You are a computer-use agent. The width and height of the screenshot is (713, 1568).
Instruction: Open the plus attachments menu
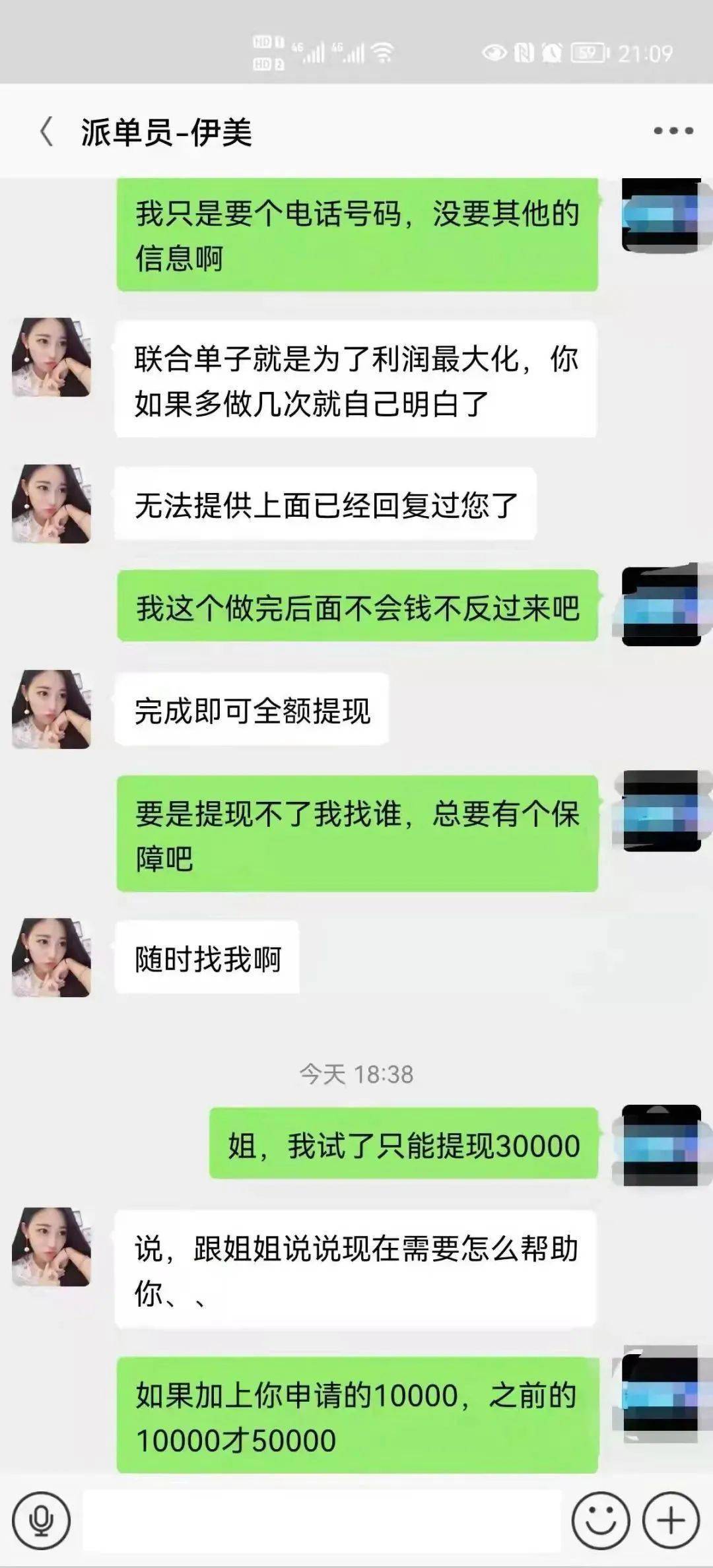(x=671, y=1520)
